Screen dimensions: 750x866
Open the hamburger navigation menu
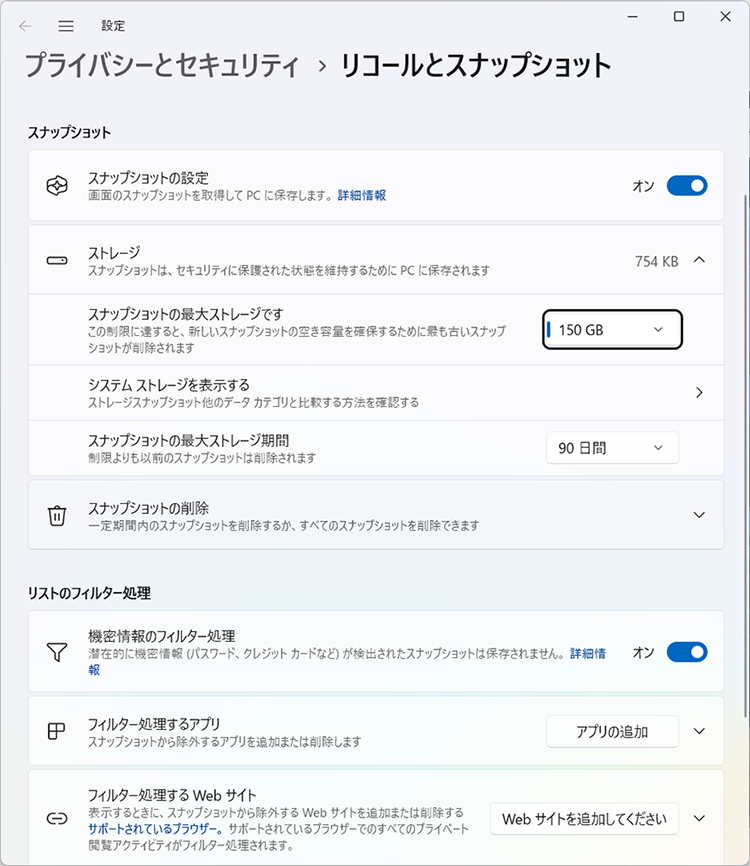pos(66,25)
